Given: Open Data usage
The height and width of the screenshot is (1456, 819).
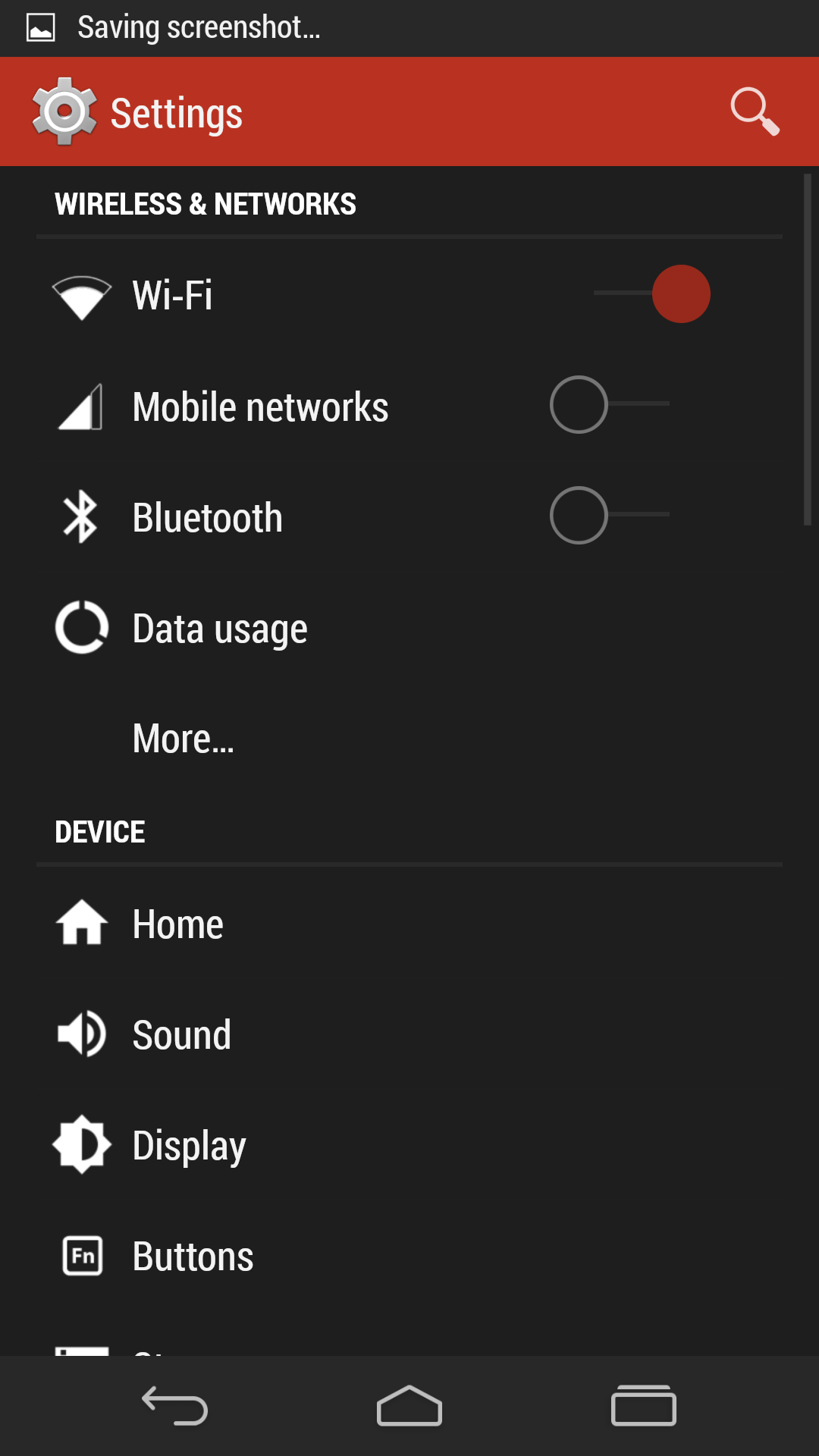Looking at the screenshot, I should [409, 628].
